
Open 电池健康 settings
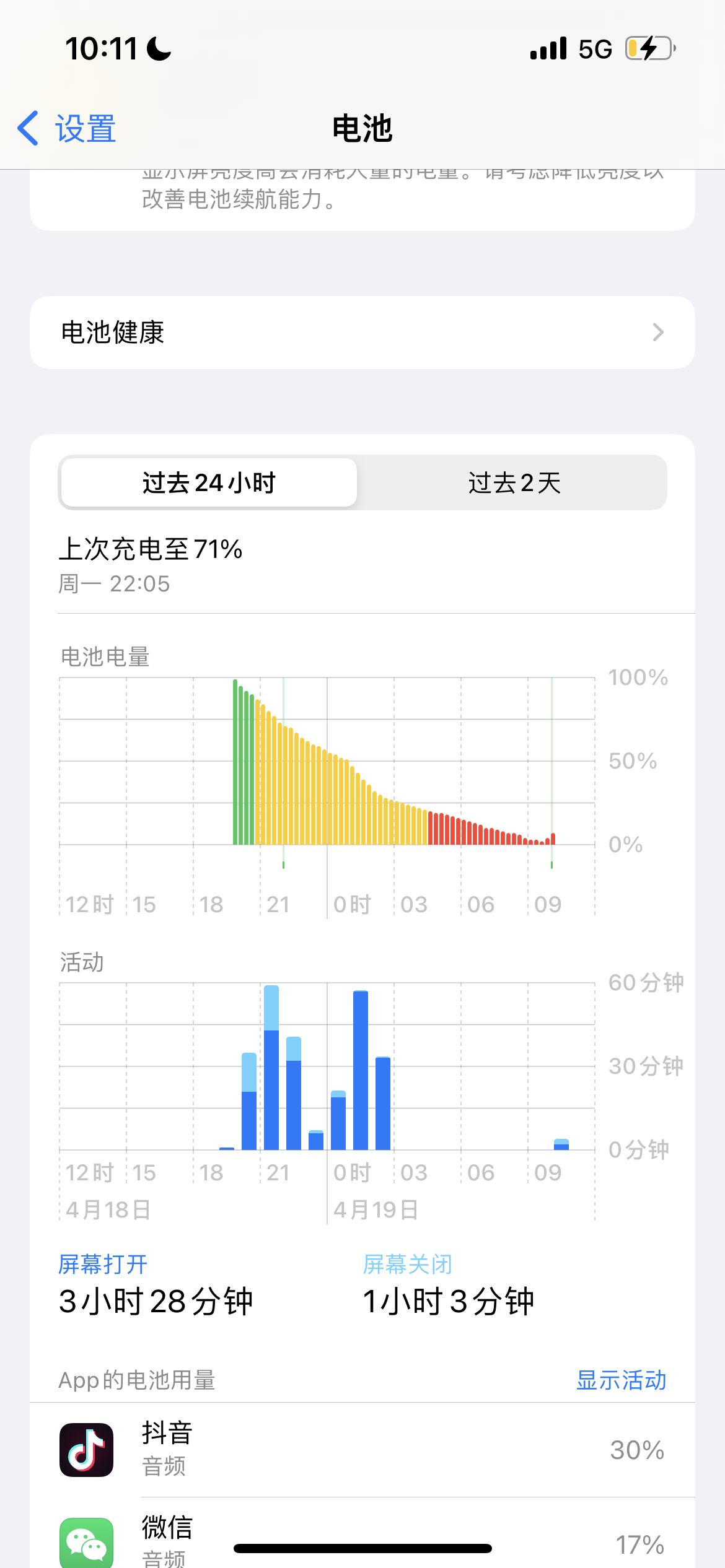point(362,333)
